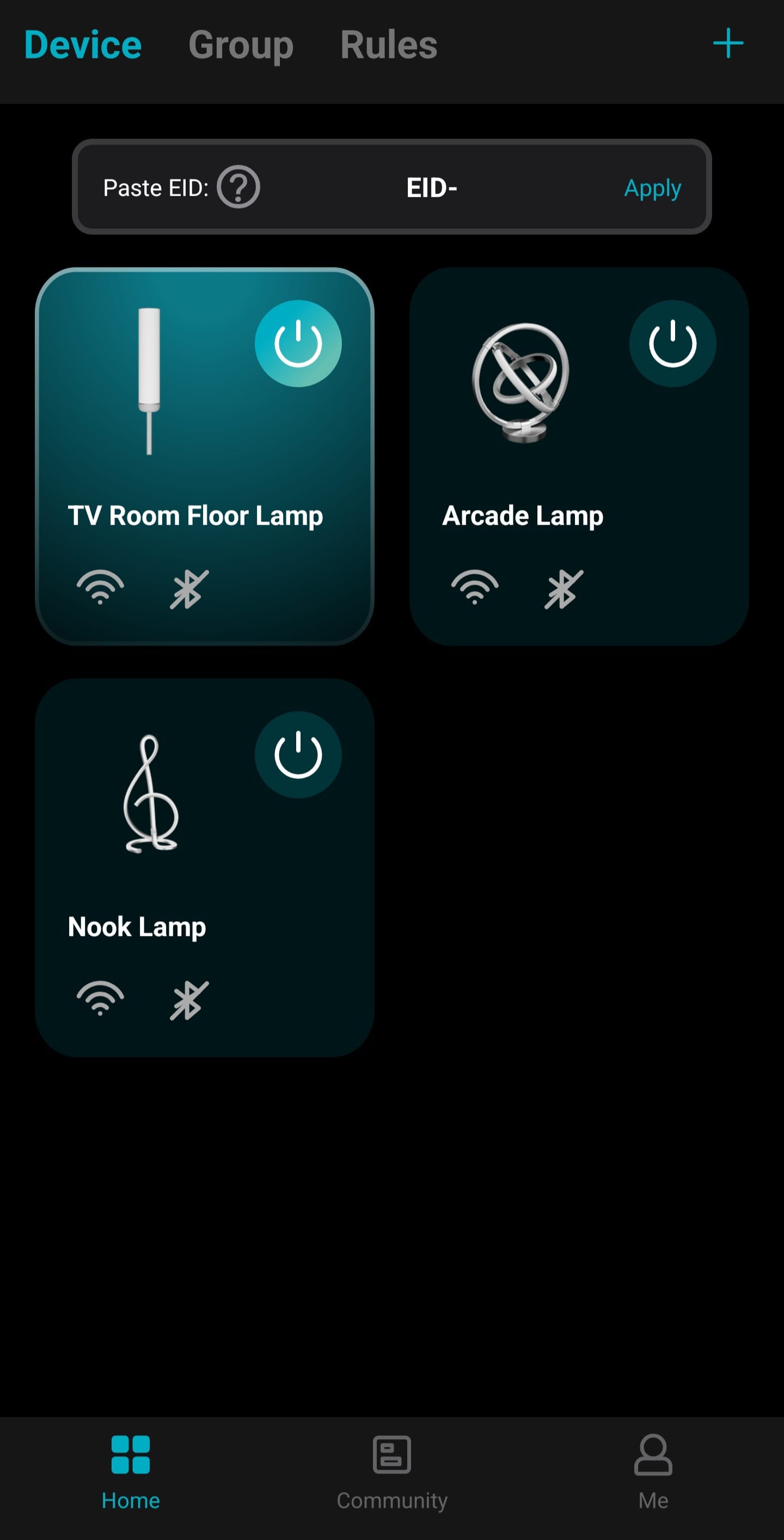Image resolution: width=784 pixels, height=1540 pixels.
Task: Tap the EID- input field
Action: (431, 188)
